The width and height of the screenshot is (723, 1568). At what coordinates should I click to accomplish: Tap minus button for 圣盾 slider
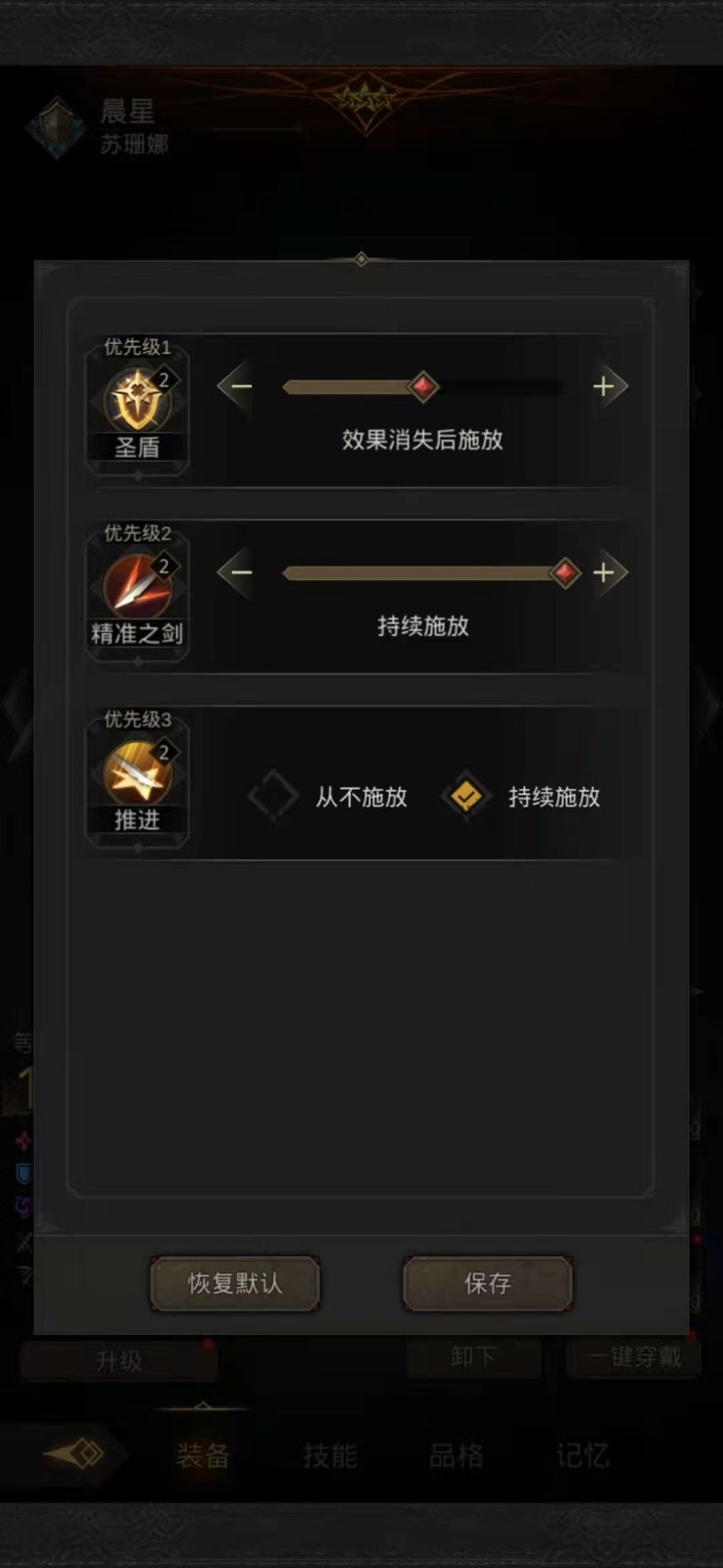tap(238, 387)
